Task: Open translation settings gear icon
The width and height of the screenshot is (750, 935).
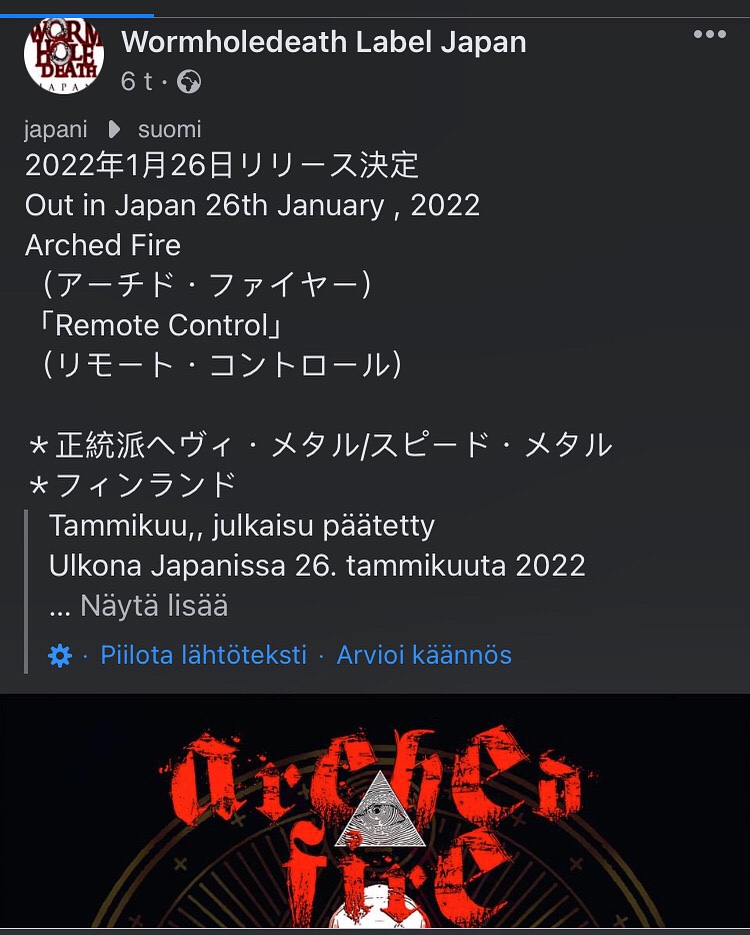Action: (60, 656)
